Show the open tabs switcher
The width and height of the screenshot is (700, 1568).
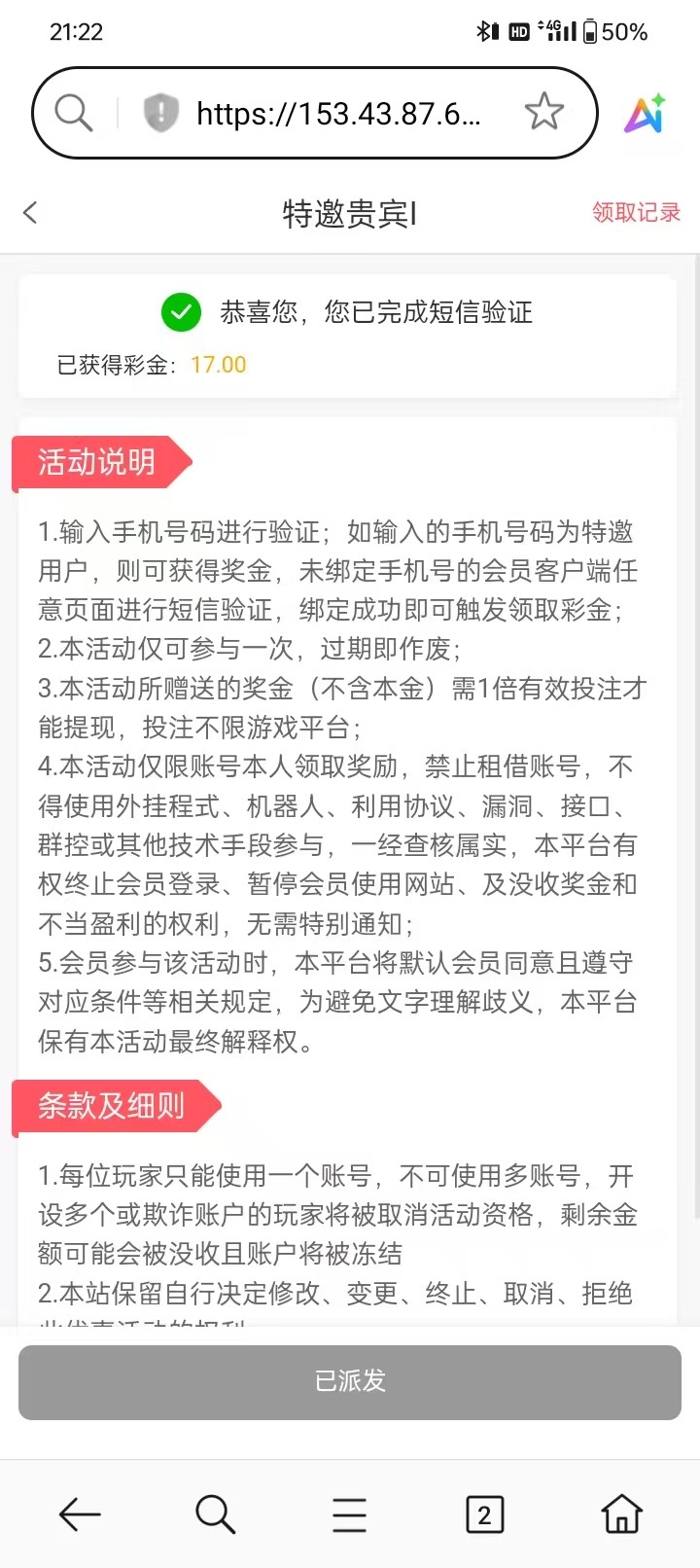485,1515
